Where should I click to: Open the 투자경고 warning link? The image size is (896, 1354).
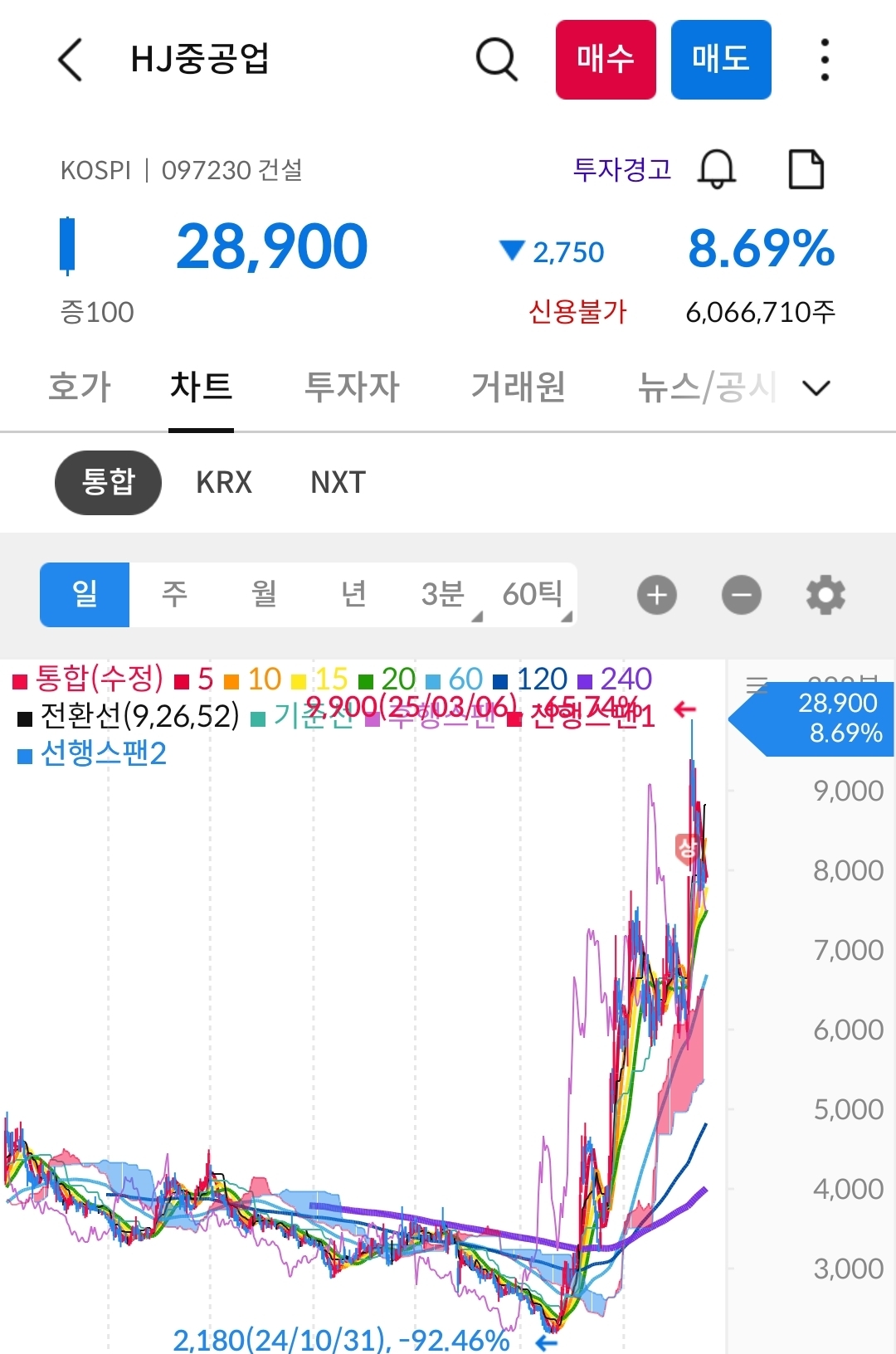coord(623,168)
